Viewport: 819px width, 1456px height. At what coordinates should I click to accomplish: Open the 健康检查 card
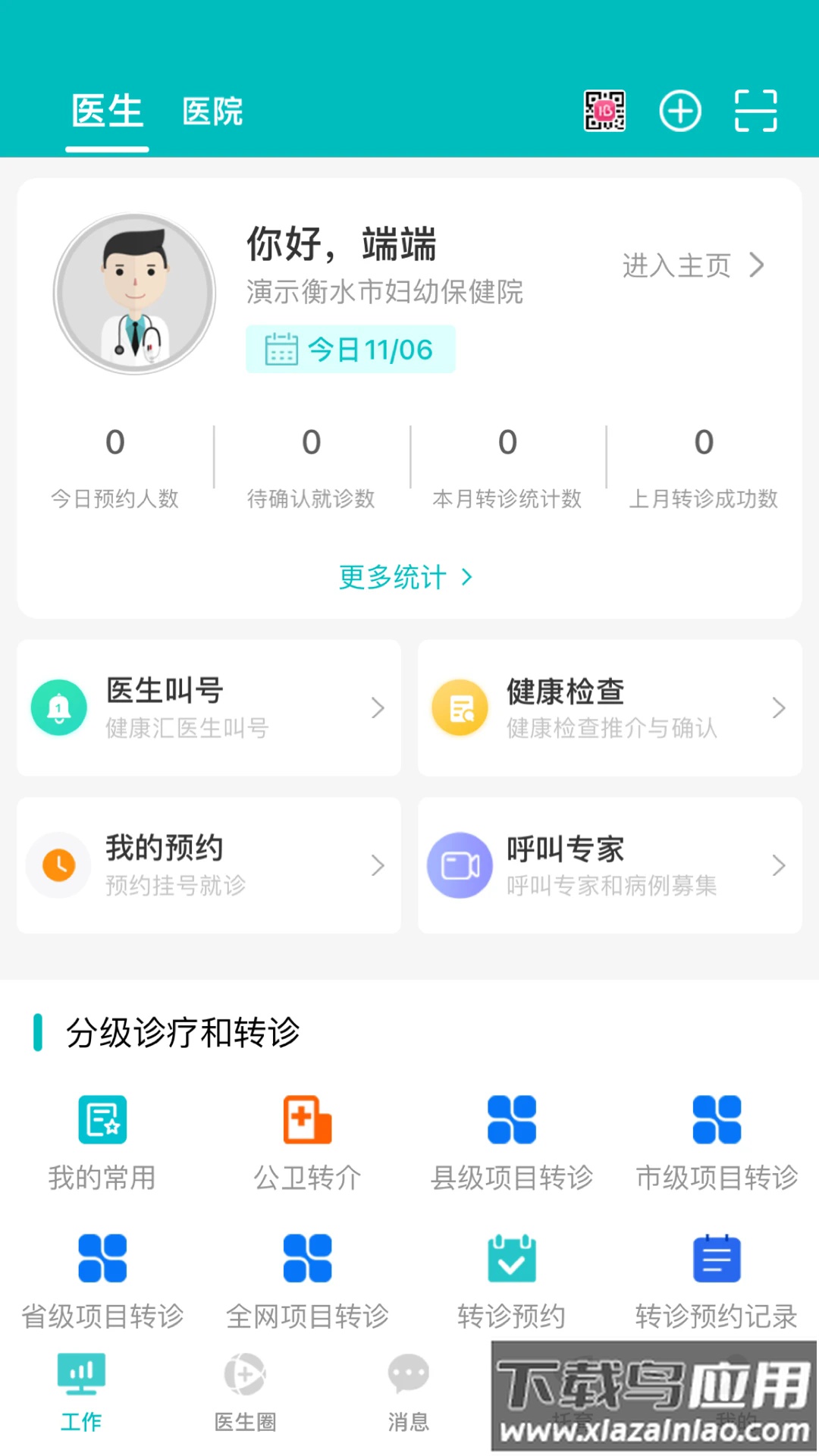coord(609,708)
